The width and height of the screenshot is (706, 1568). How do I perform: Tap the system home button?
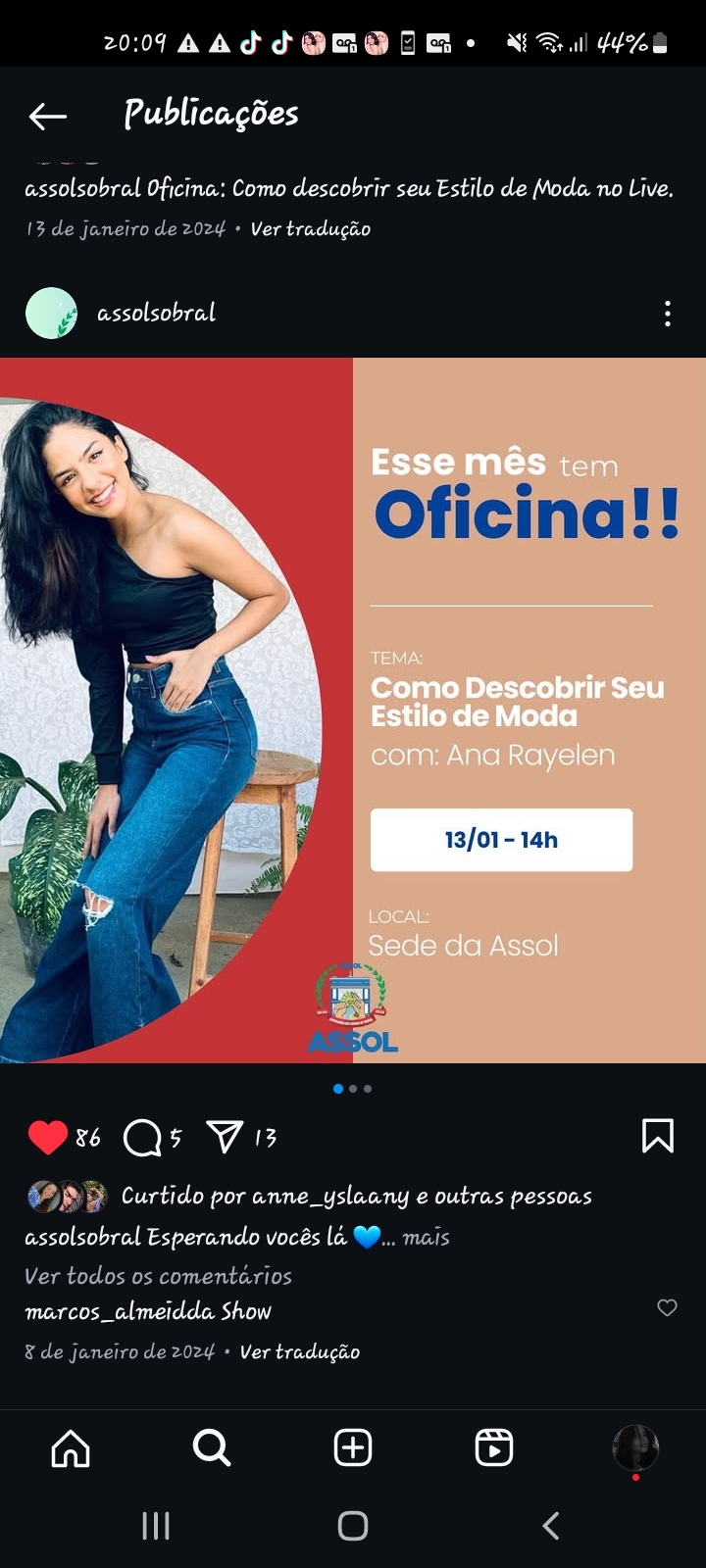353,1526
